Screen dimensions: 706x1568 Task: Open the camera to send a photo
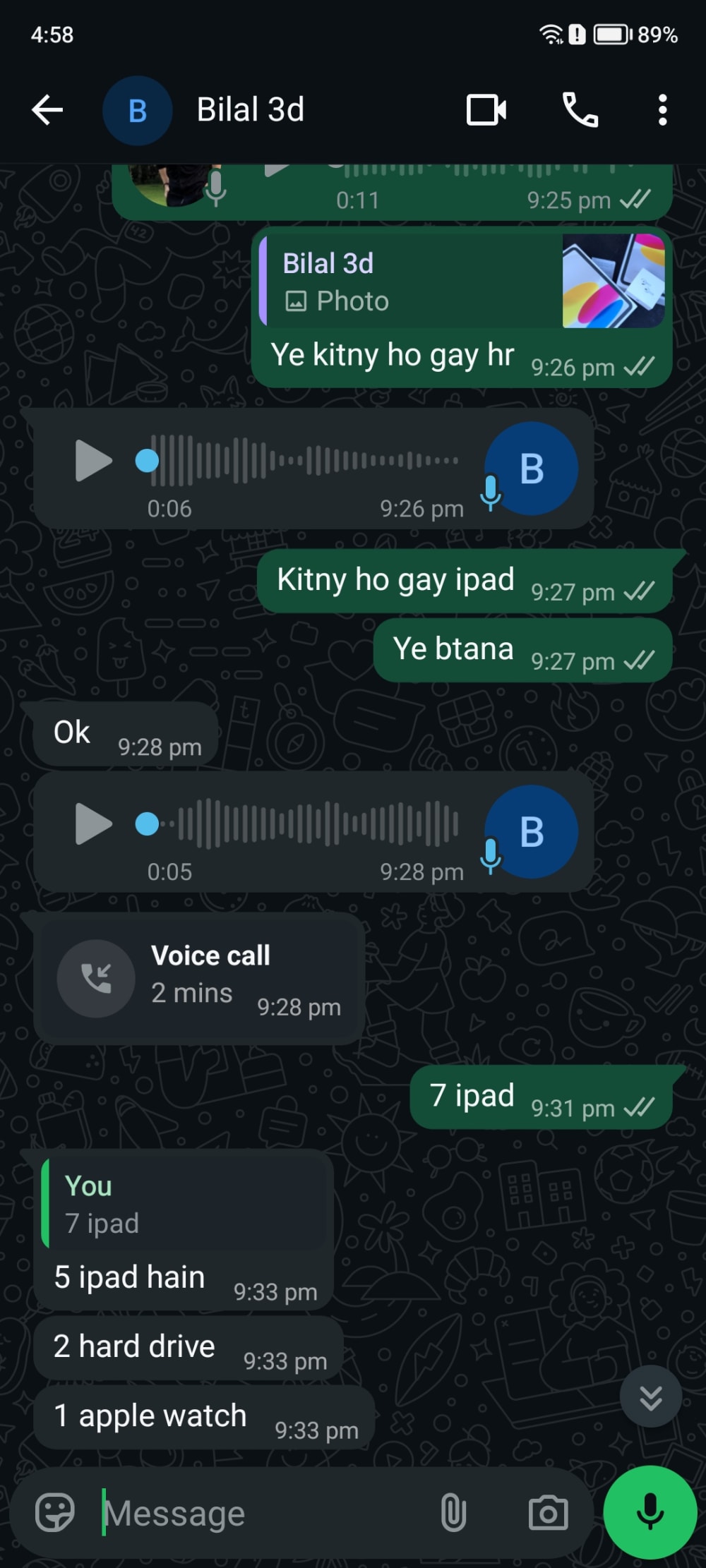(x=548, y=1513)
